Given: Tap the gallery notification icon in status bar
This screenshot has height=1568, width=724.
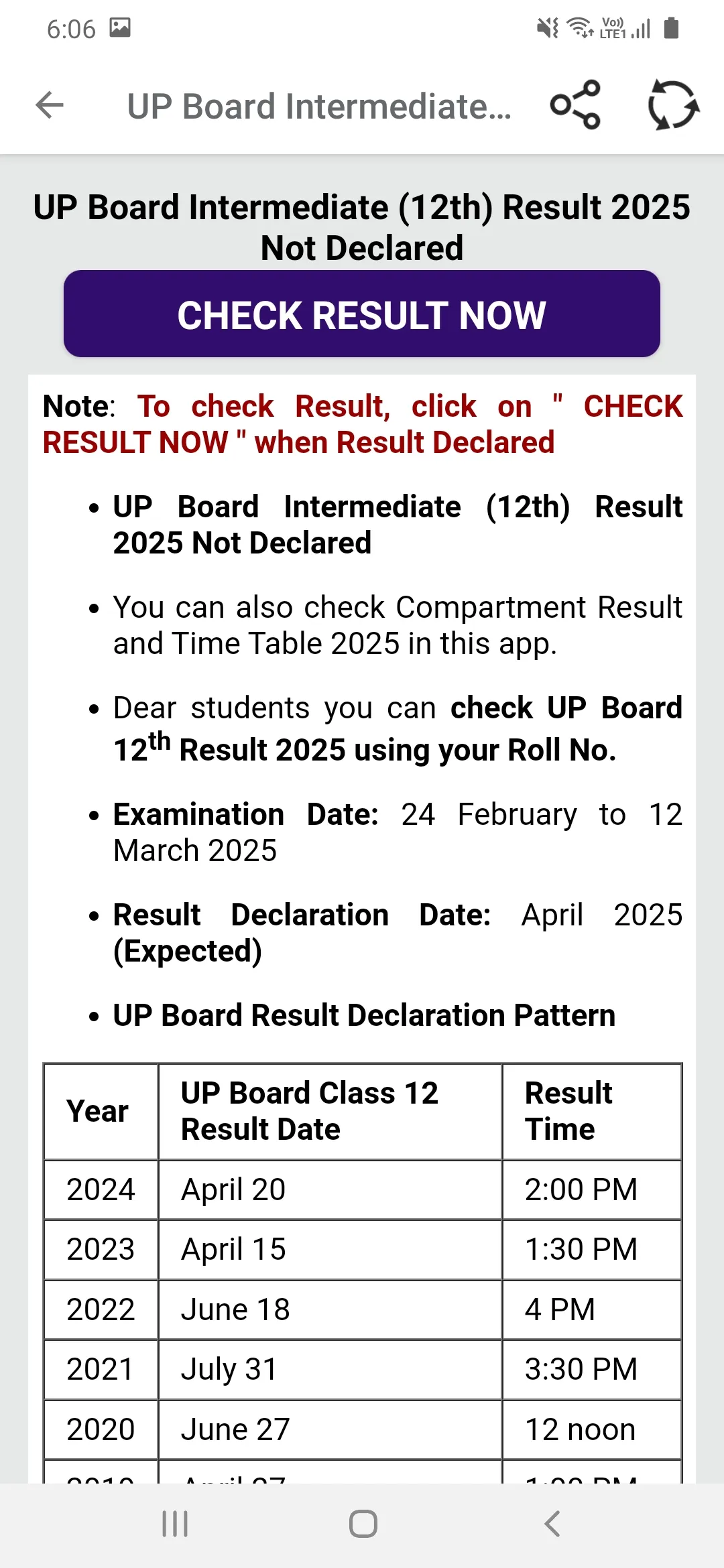Looking at the screenshot, I should (x=121, y=27).
